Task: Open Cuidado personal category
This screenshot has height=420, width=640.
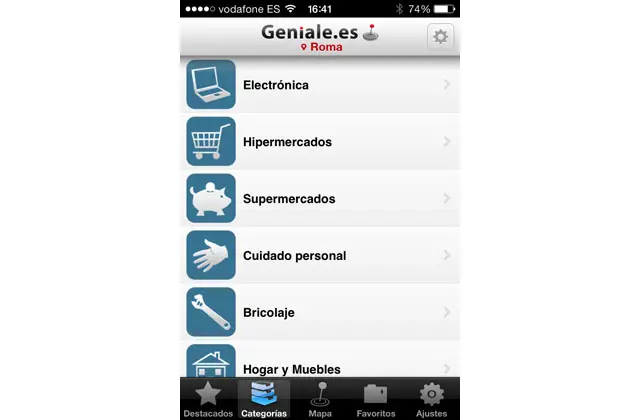Action: (320, 256)
